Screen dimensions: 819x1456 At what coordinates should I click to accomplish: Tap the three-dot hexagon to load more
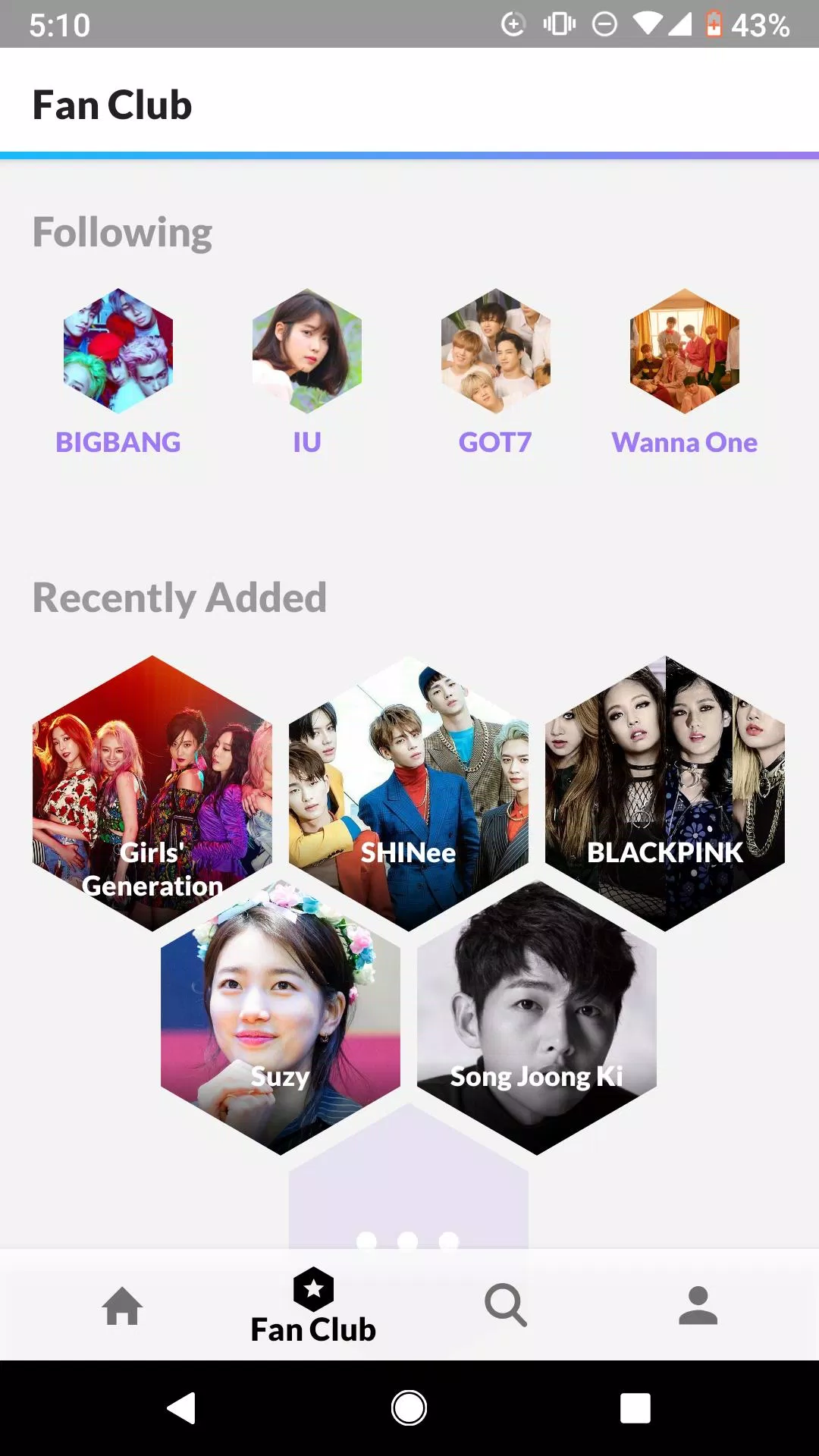pyautogui.click(x=408, y=1213)
